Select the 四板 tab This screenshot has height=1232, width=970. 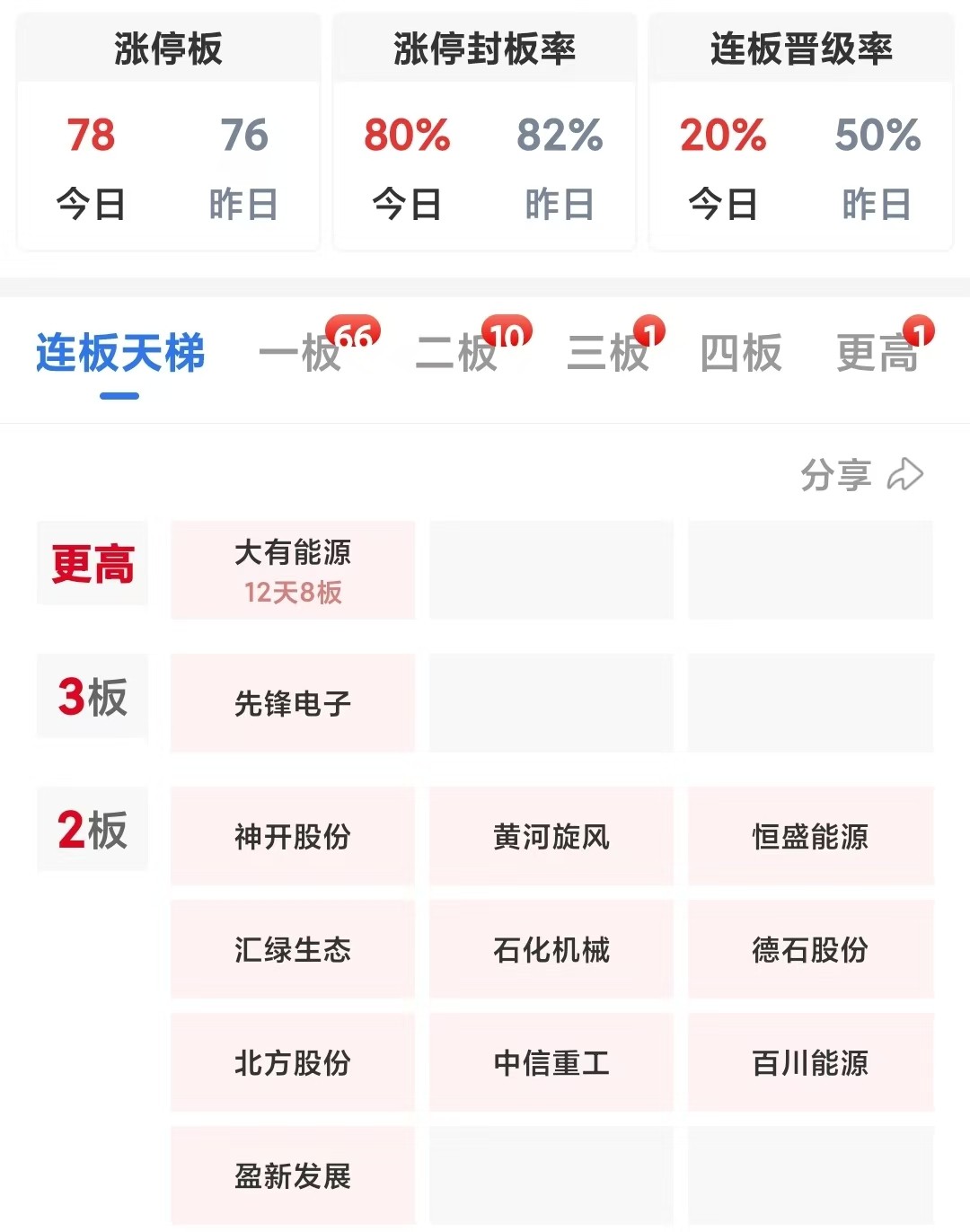point(741,353)
